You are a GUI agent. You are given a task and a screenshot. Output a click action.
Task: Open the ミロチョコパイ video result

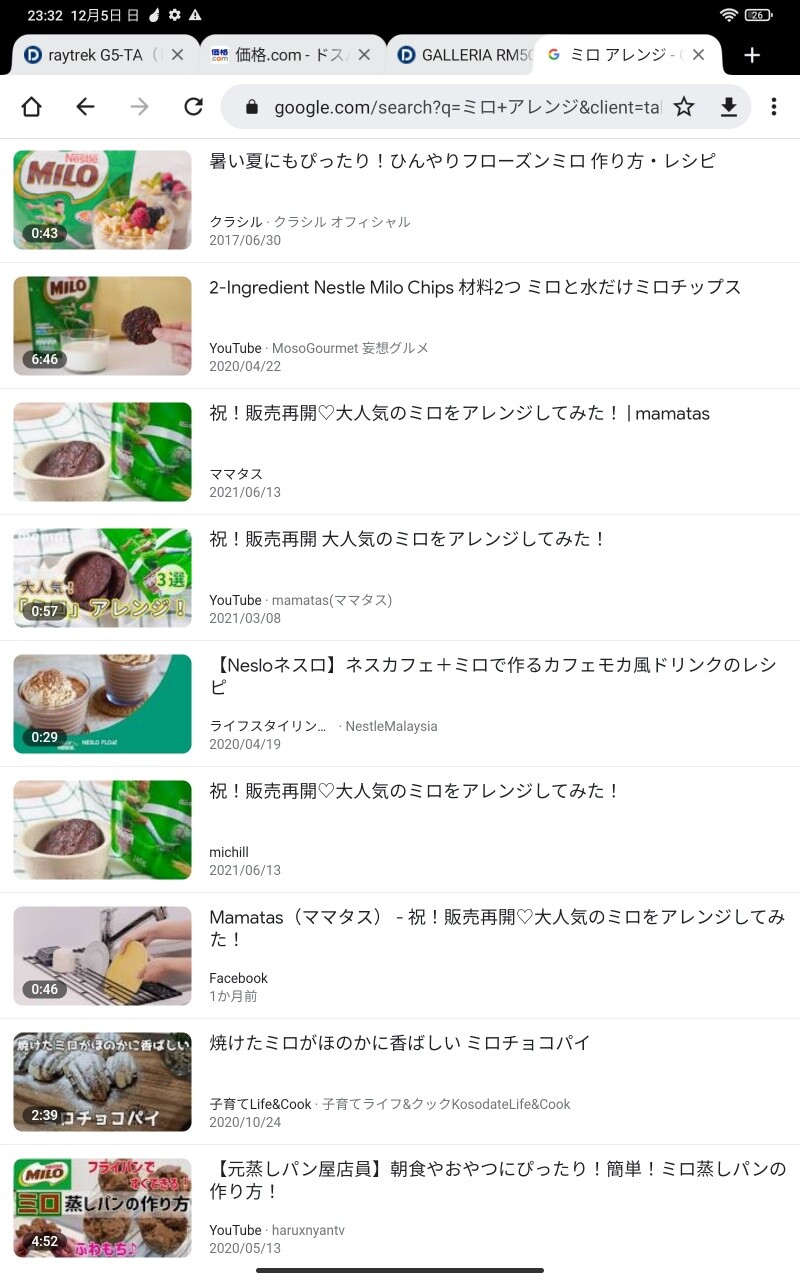pyautogui.click(x=400, y=1044)
